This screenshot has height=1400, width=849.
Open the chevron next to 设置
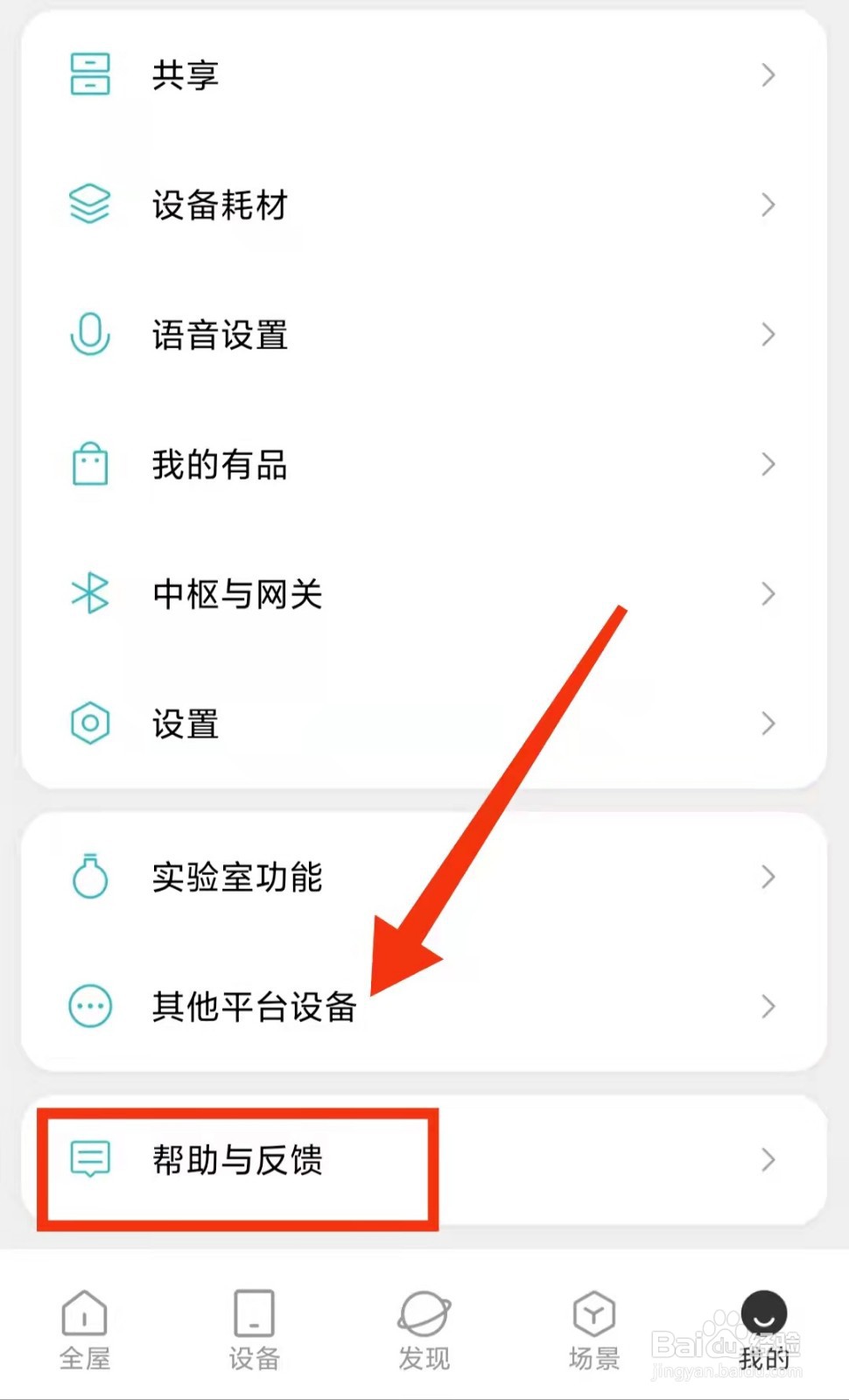coord(768,723)
